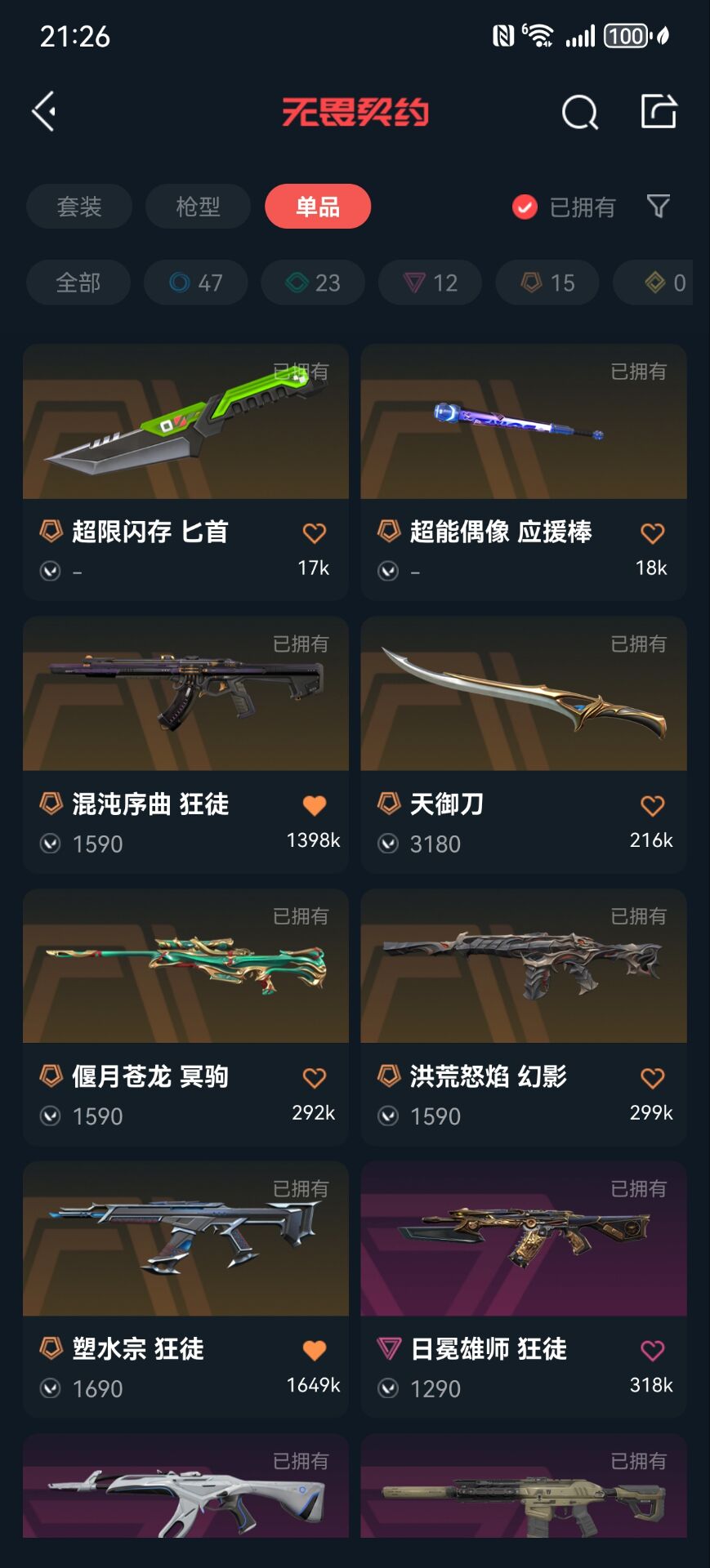Open the filter funnel icon
Image resolution: width=710 pixels, height=1568 pixels.
tap(658, 207)
